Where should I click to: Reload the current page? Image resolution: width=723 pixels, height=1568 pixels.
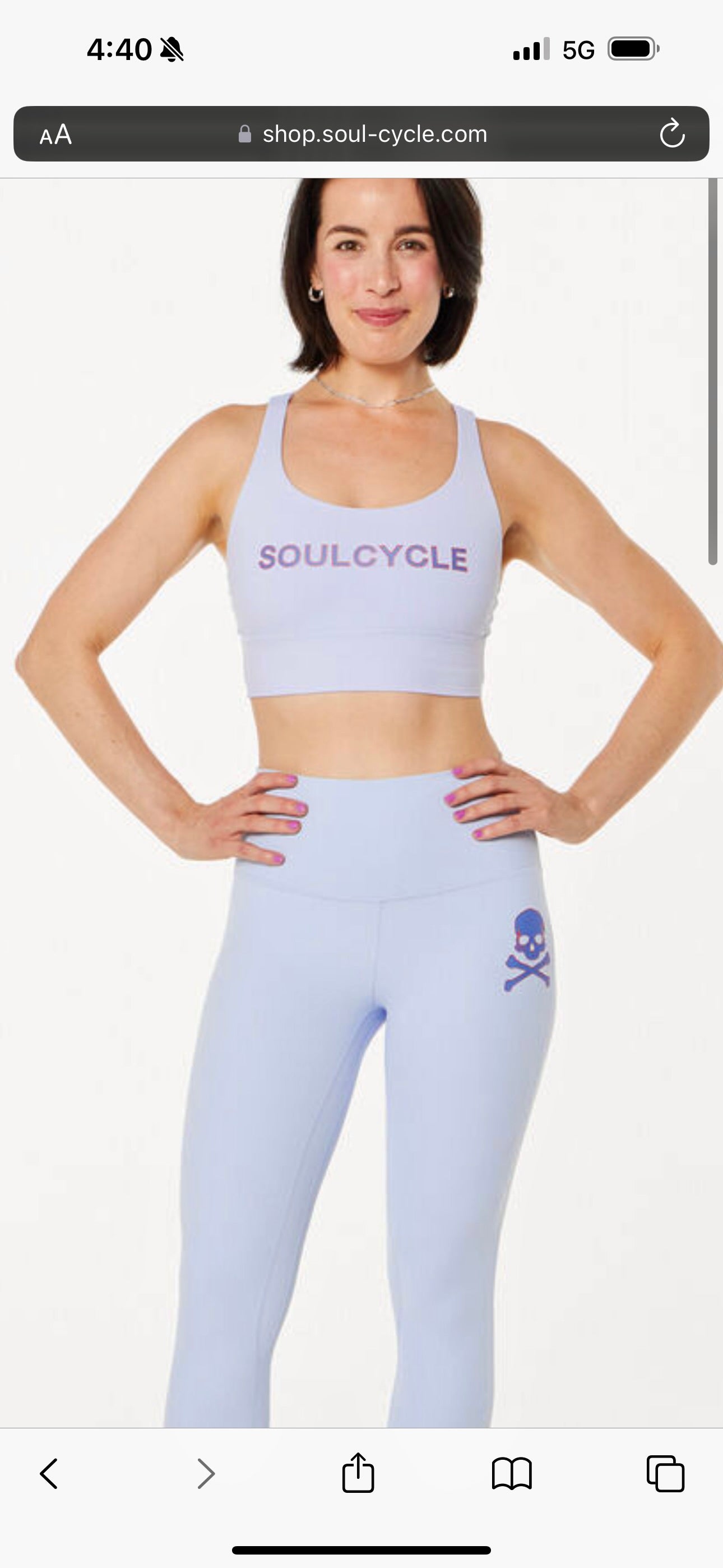[672, 134]
